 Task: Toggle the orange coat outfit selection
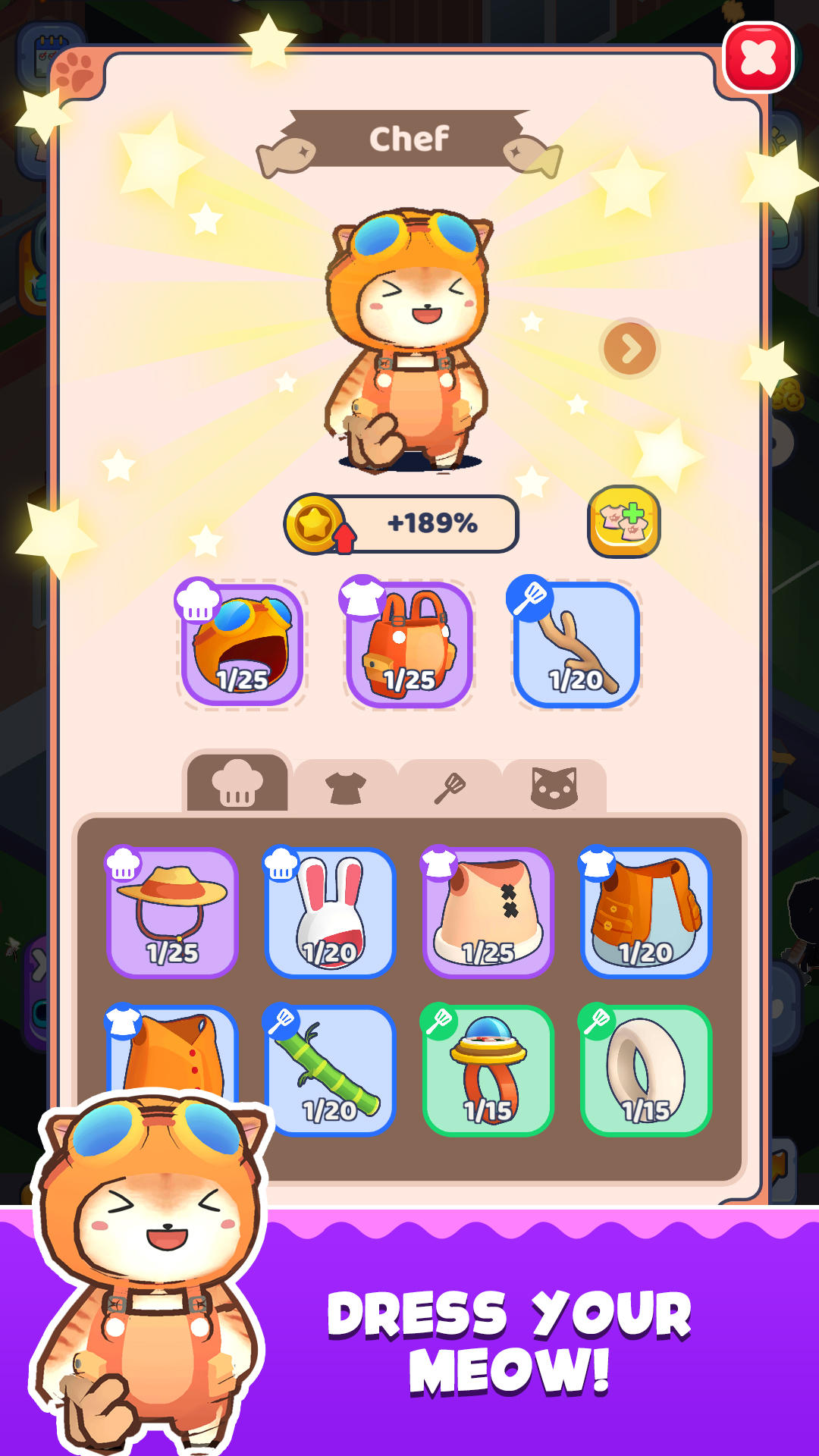point(173,1069)
